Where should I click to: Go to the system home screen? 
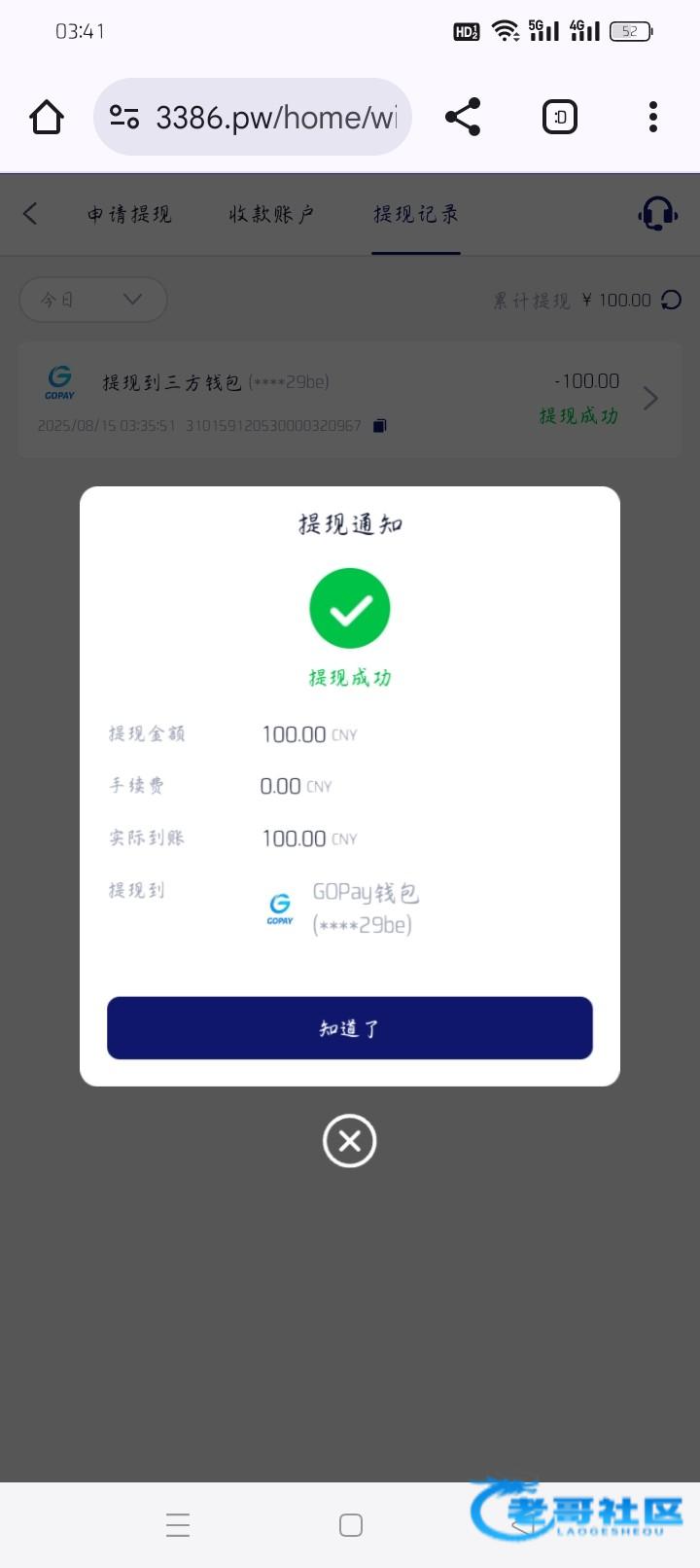351,1524
